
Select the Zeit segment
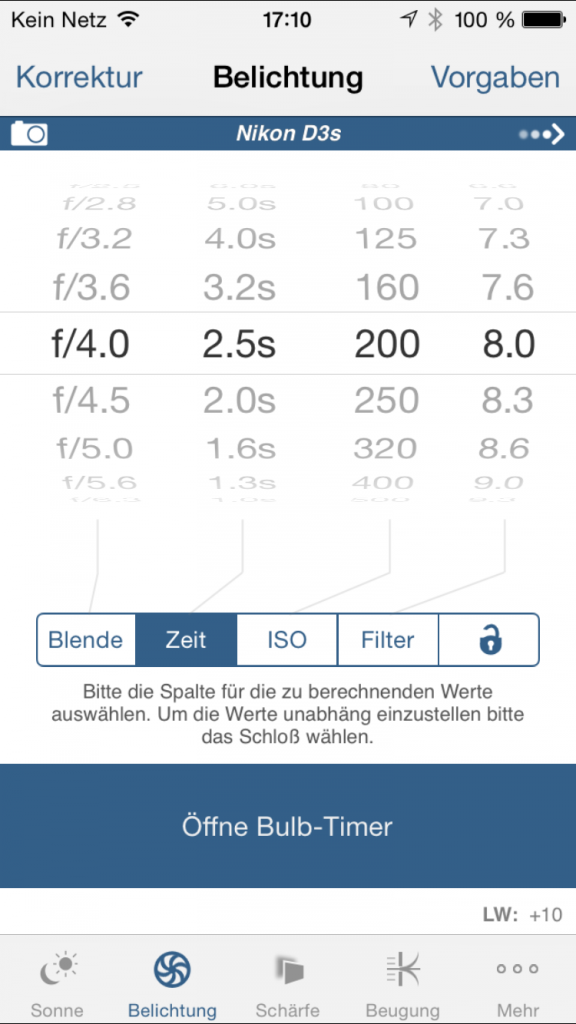coord(185,639)
